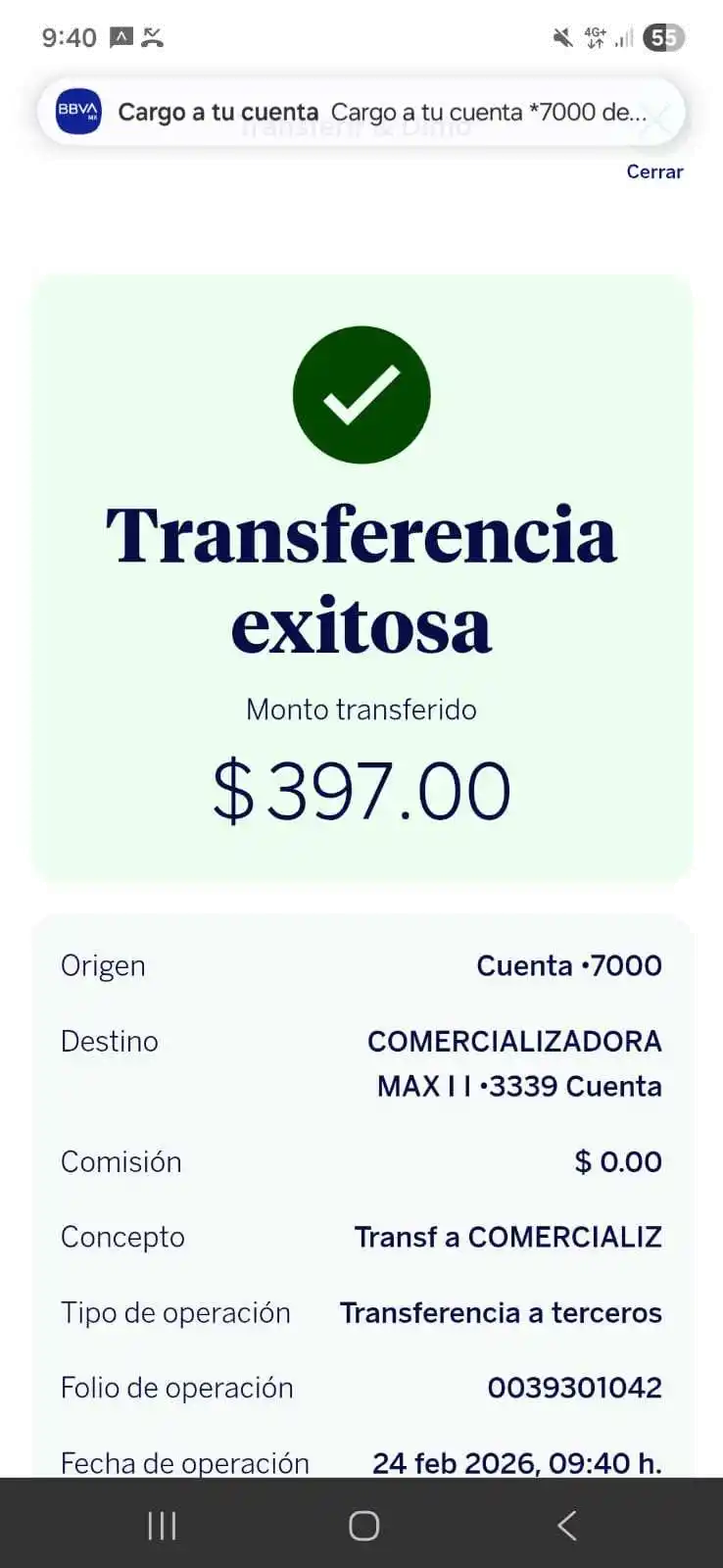Return to the phone's home screen

pos(363,1525)
